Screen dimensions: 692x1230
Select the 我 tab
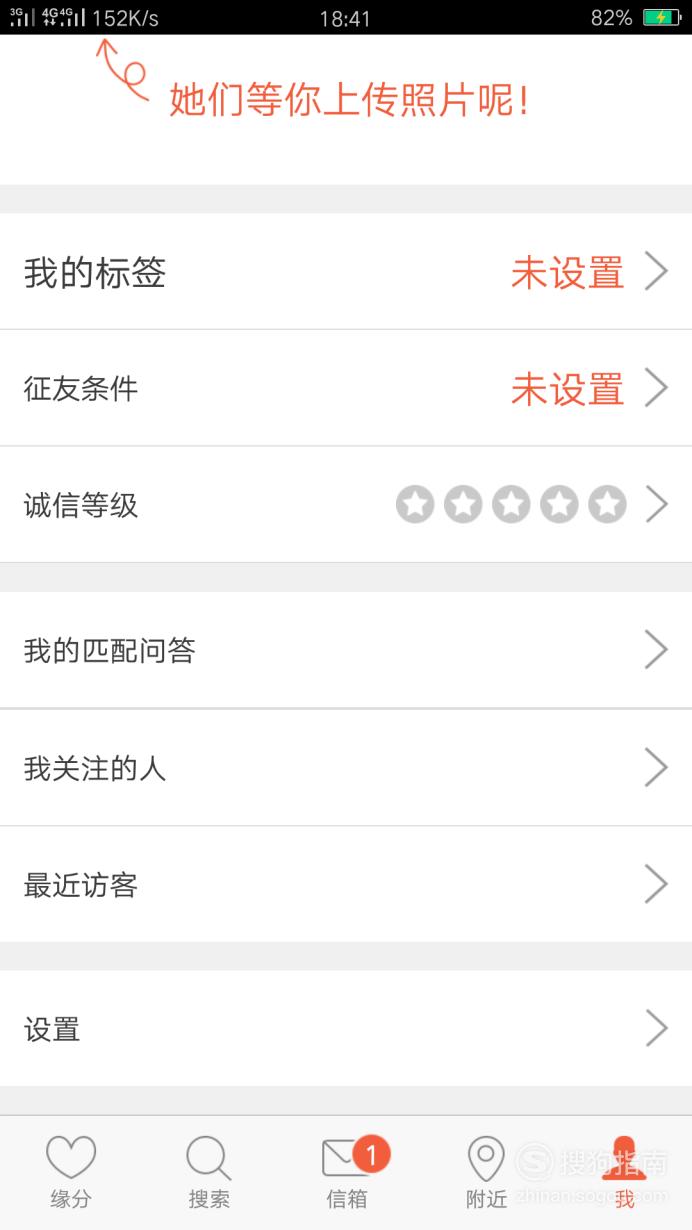point(624,1172)
